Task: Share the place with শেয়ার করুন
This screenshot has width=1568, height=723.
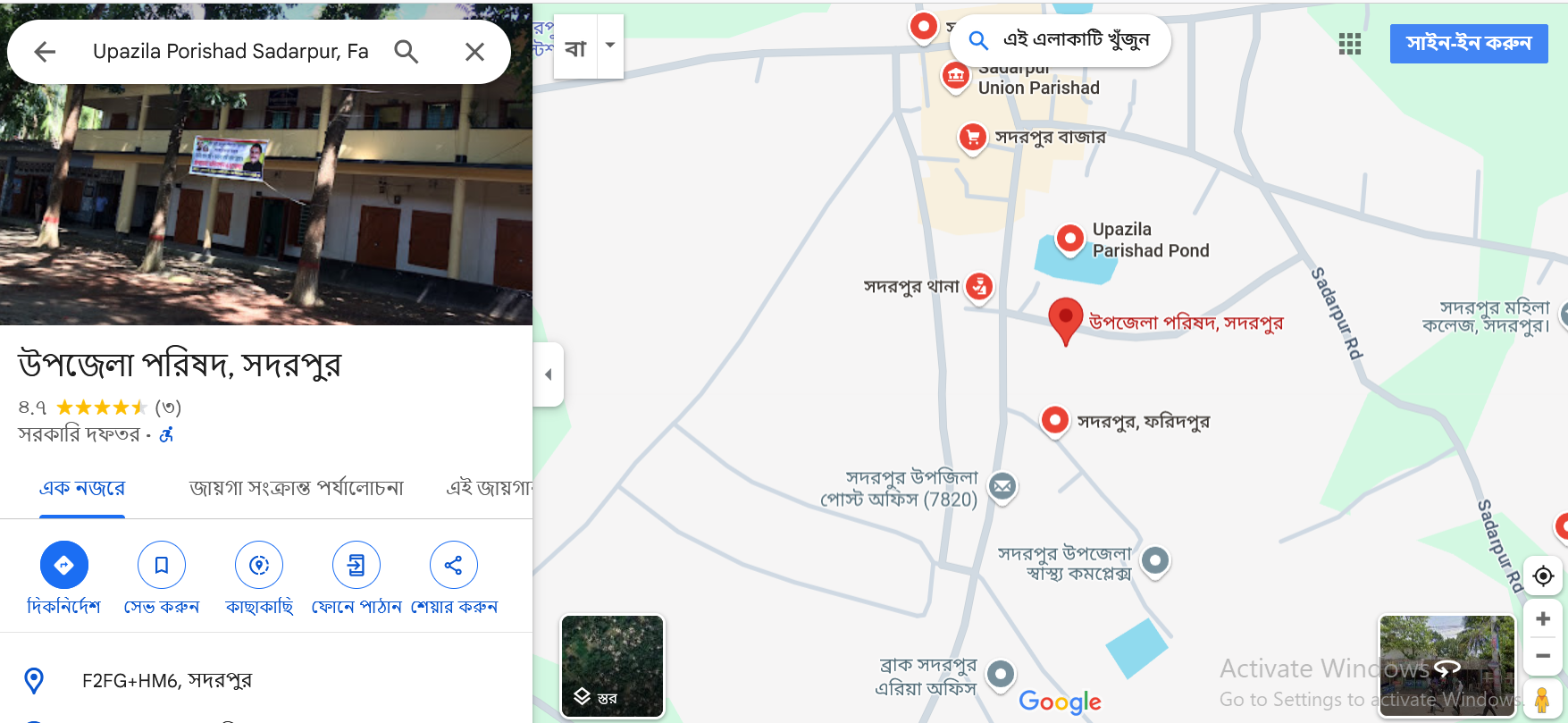Action: pos(453,566)
